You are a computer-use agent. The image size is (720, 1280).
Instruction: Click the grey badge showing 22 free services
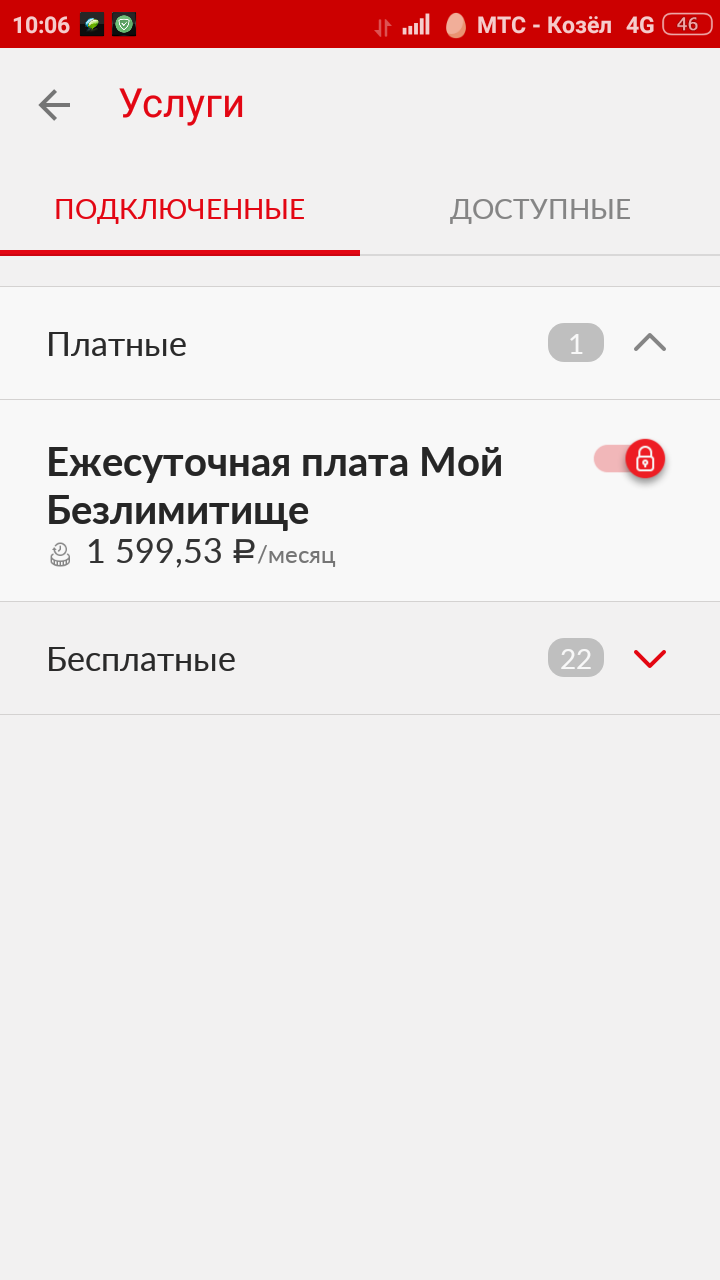pyautogui.click(x=576, y=658)
